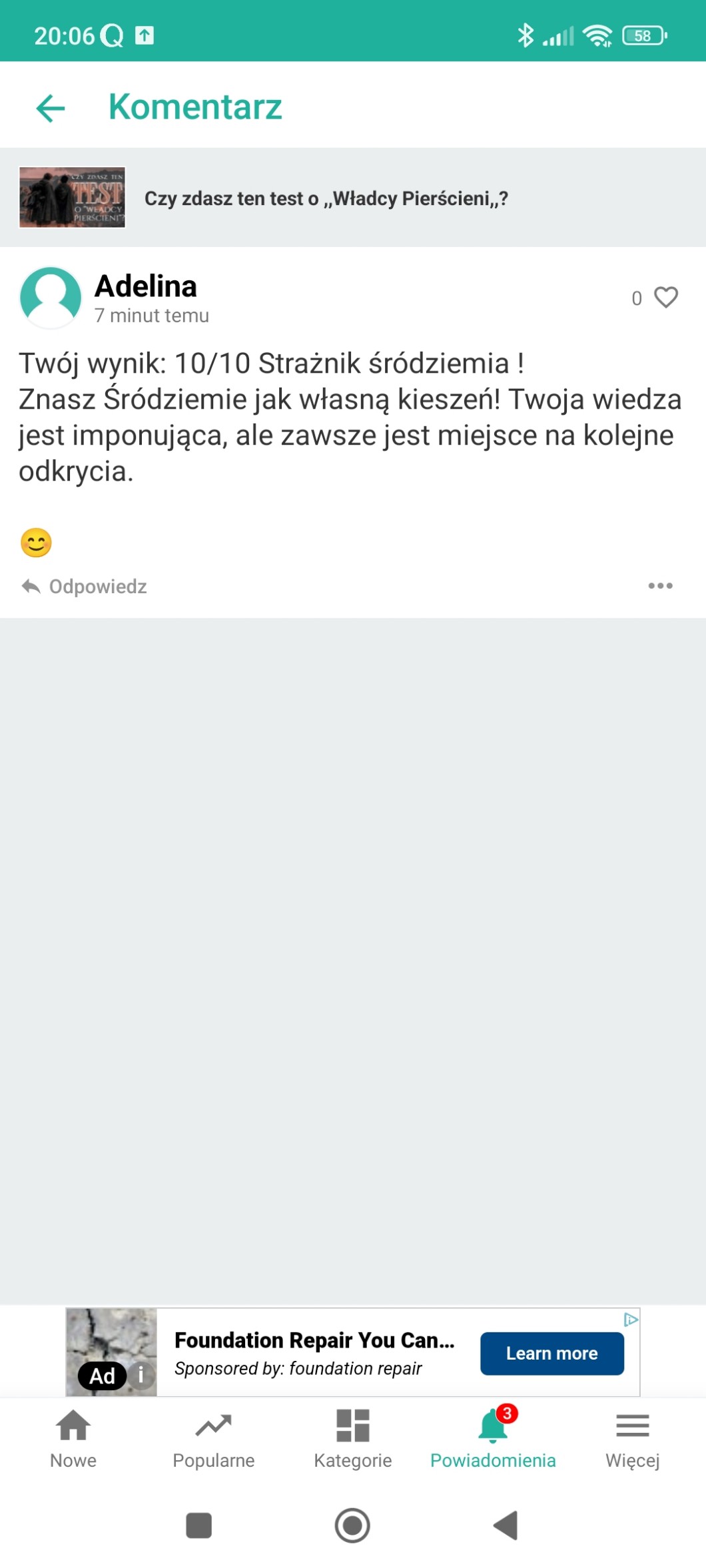This screenshot has width=706, height=1568.
Task: Reply to Adelina's comment via Odpowiedz
Action: click(85, 587)
